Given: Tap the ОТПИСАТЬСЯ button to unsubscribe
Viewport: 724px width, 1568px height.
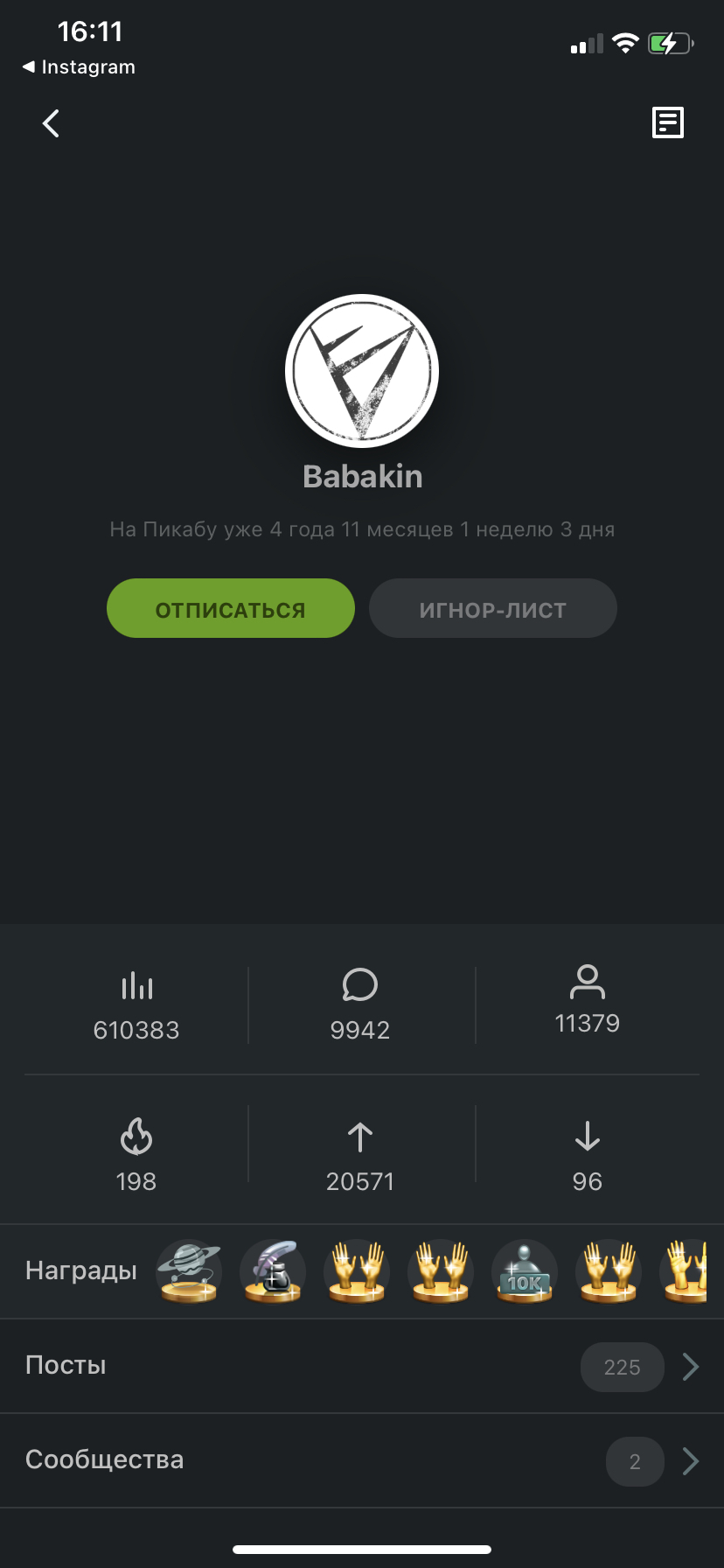Looking at the screenshot, I should pyautogui.click(x=231, y=608).
